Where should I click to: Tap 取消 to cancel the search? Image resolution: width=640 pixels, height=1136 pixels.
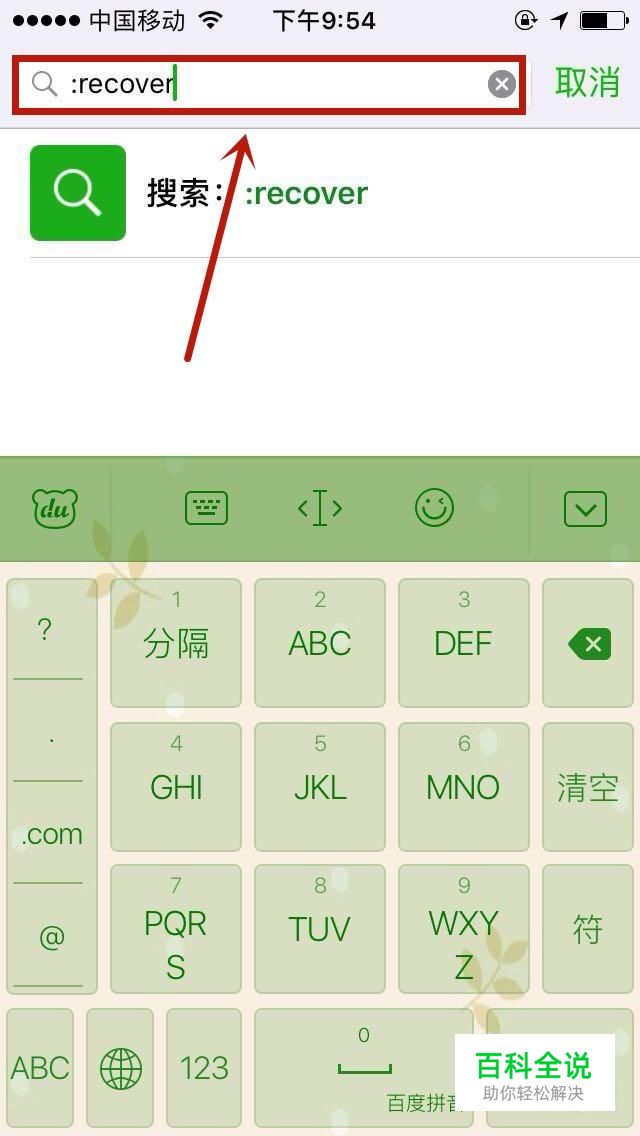(587, 82)
